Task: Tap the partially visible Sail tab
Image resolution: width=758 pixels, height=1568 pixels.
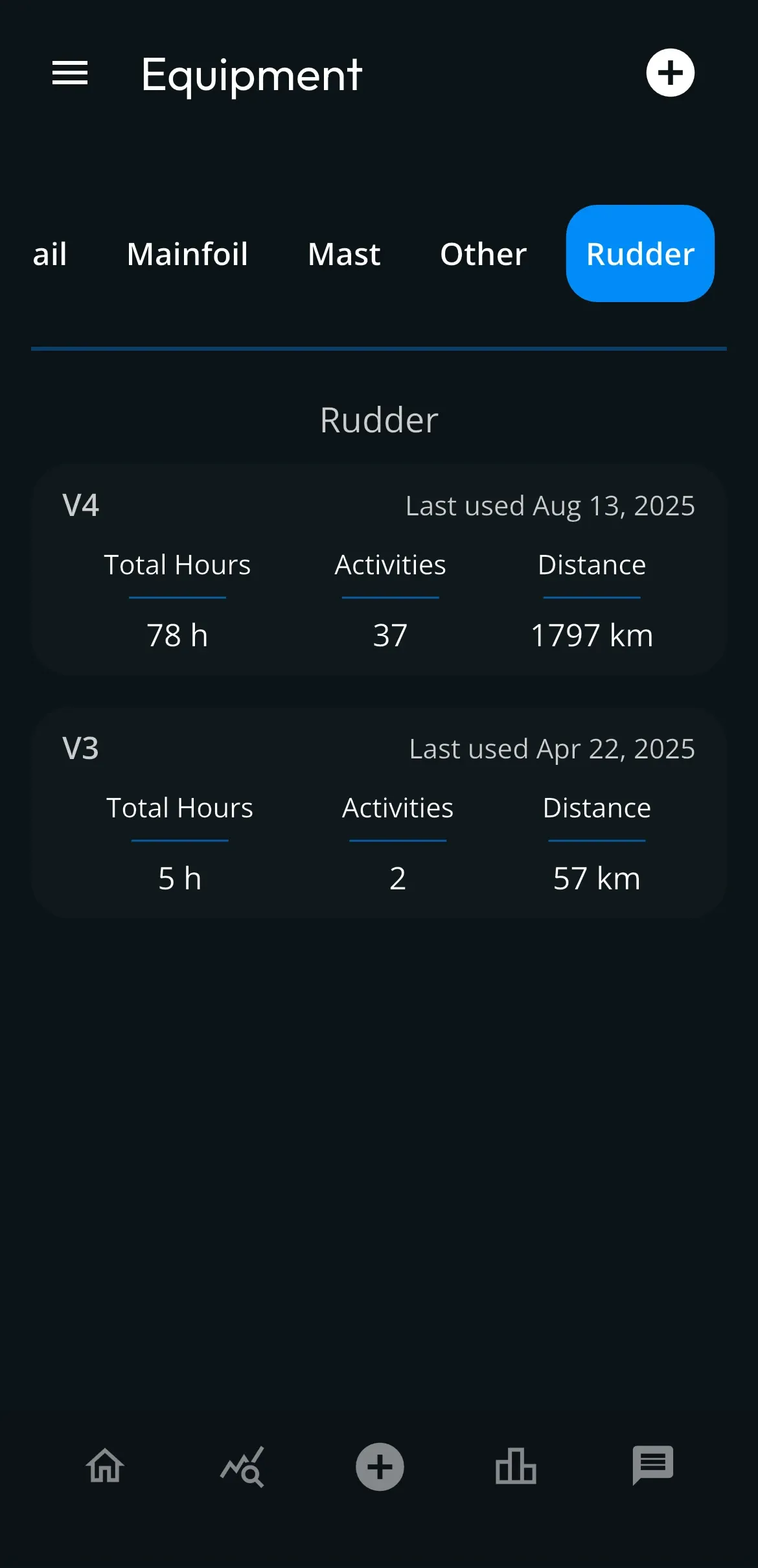Action: (49, 254)
